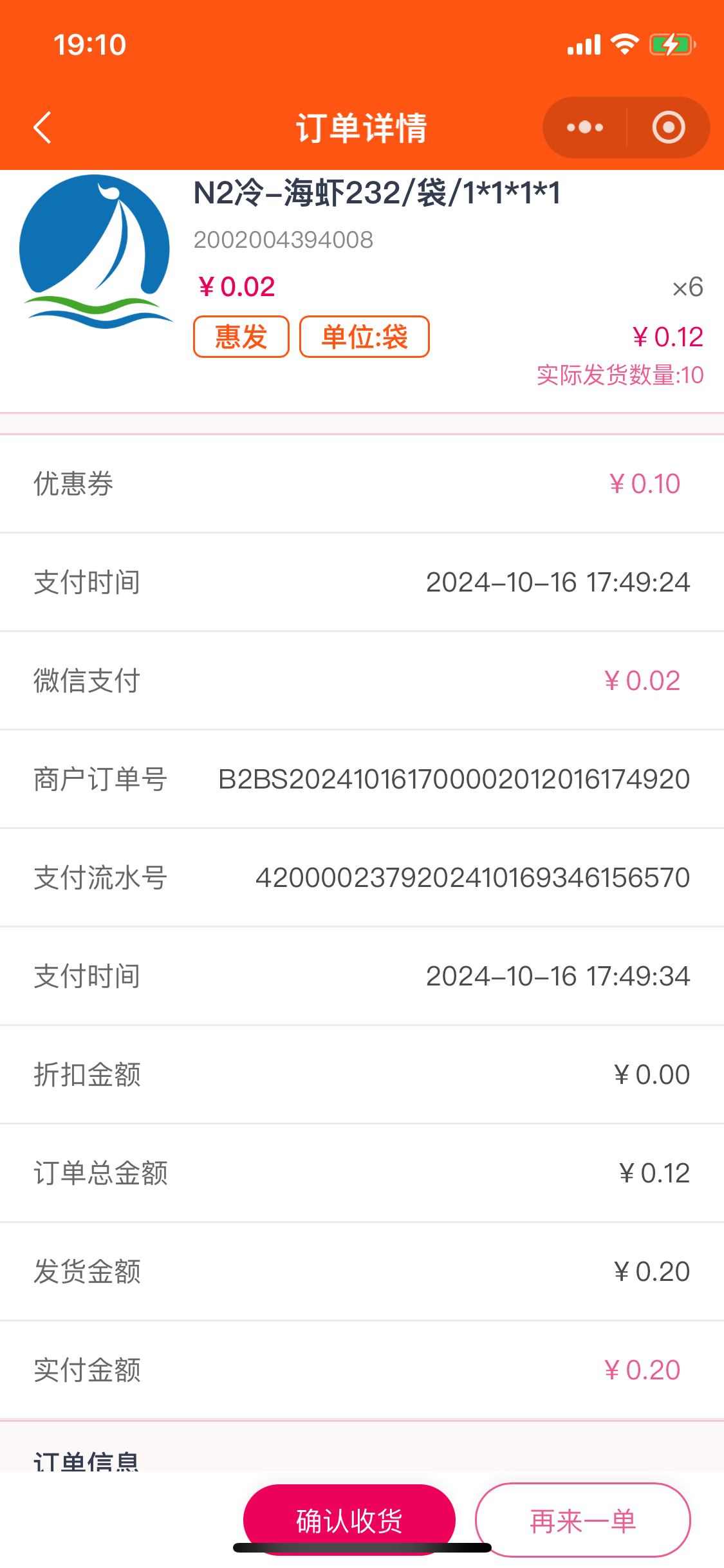Open the N2冷-海虾232 product image
724x1568 pixels.
[95, 252]
